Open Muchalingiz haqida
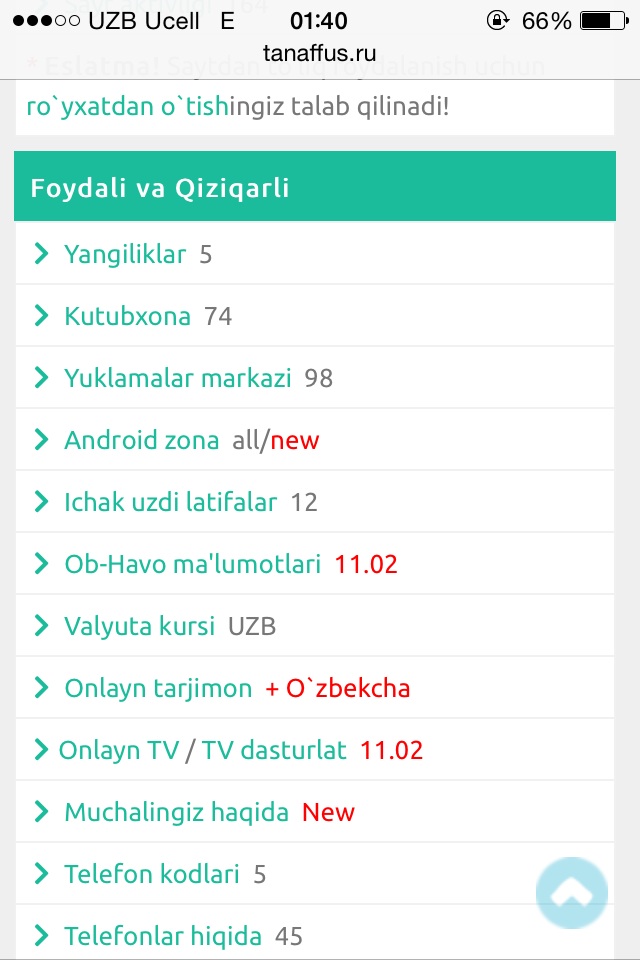Screen dimensions: 640x960 click(176, 812)
